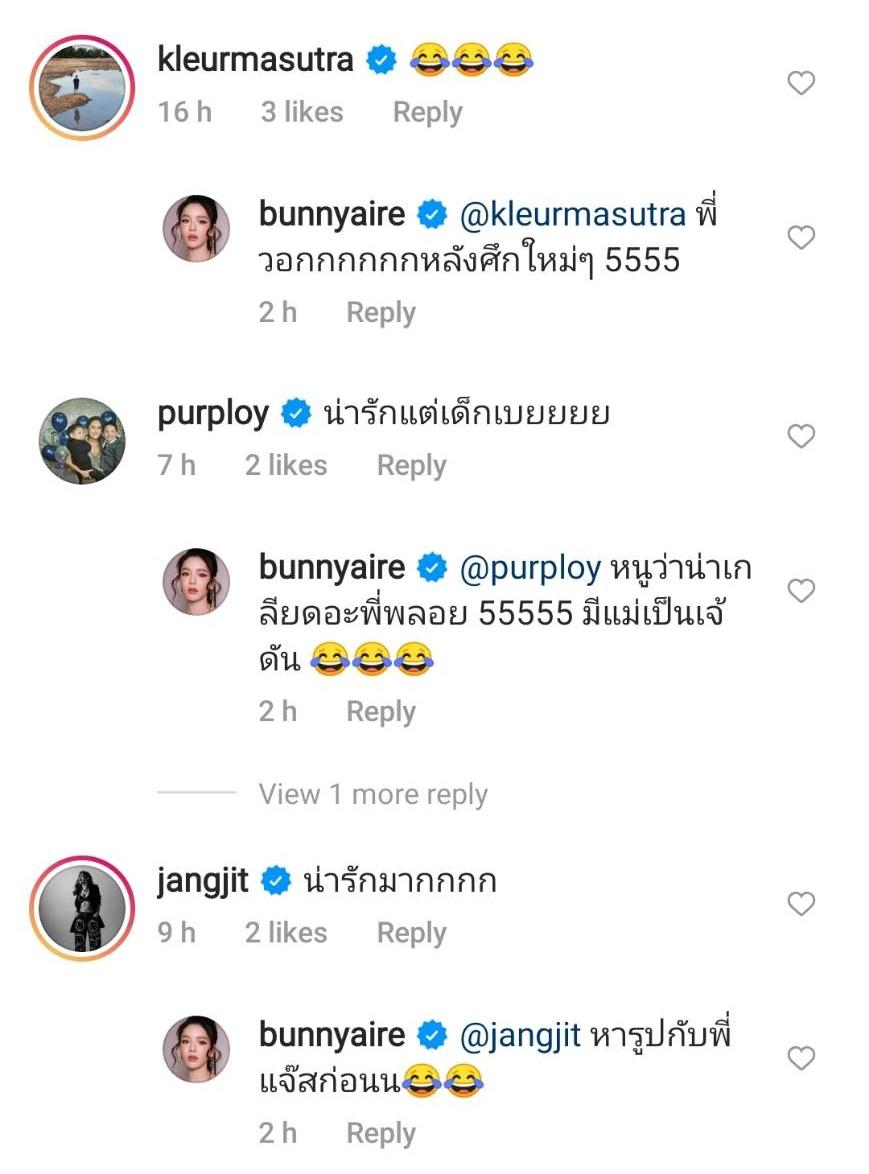The width and height of the screenshot is (869, 1174).
Task: Open jangjit's profile picture
Action: pyautogui.click(x=82, y=907)
